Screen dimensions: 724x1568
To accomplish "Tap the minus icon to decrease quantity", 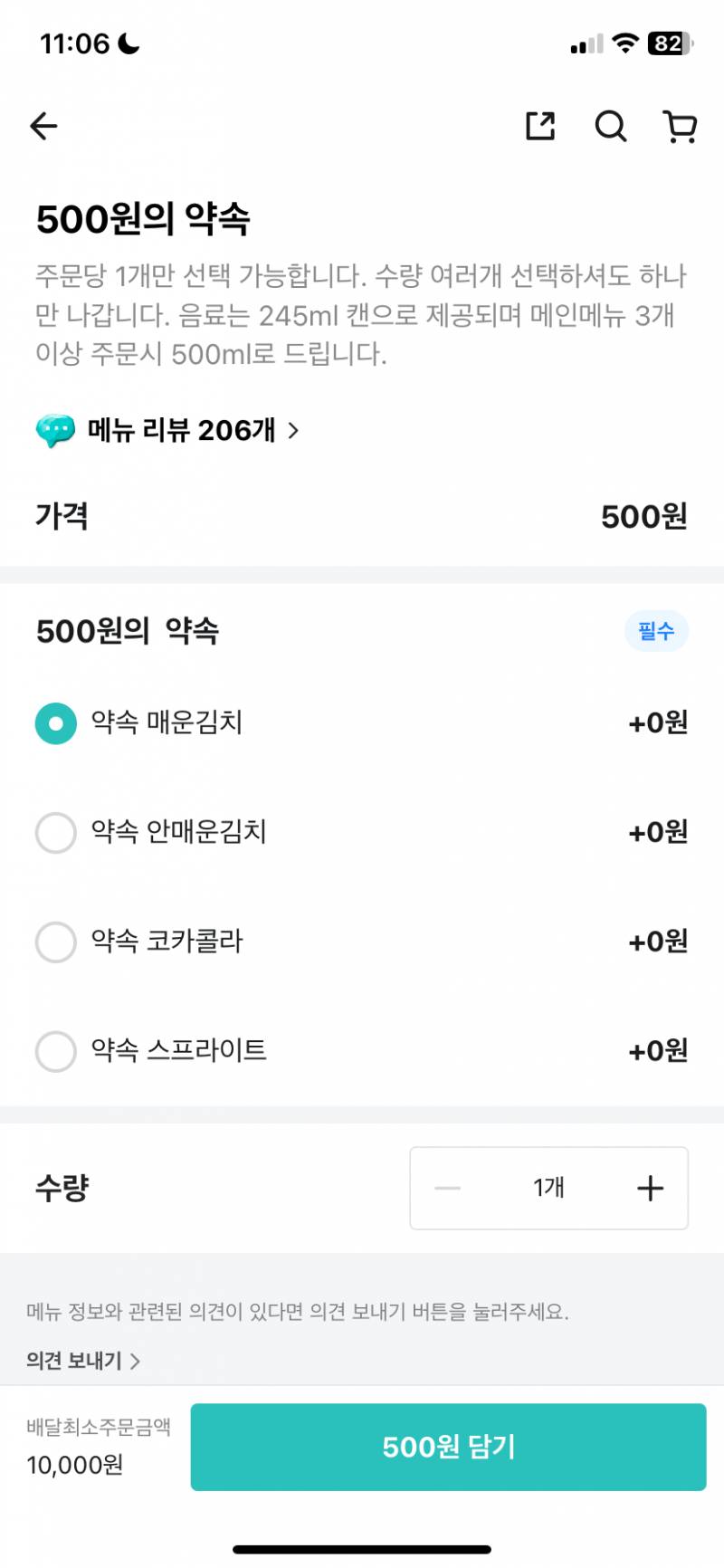I will pyautogui.click(x=448, y=1188).
